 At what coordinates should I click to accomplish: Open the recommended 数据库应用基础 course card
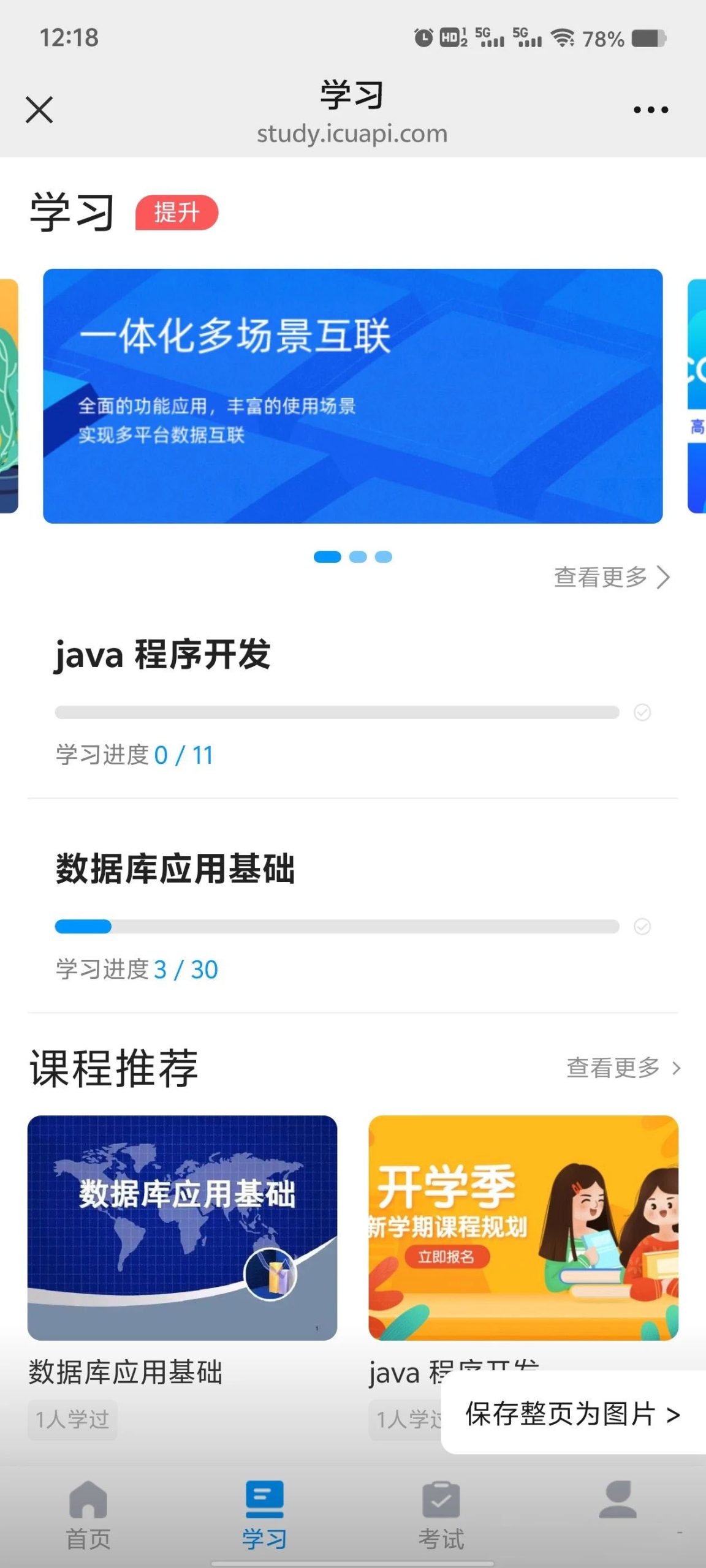coord(182,1228)
